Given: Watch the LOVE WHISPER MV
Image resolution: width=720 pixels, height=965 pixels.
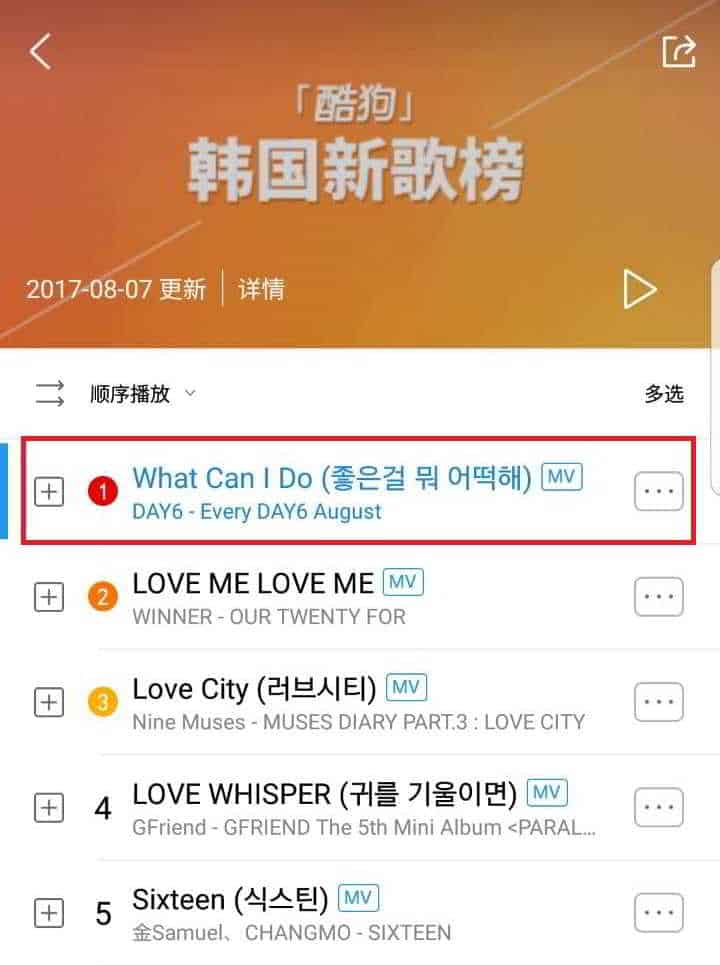Looking at the screenshot, I should [547, 793].
